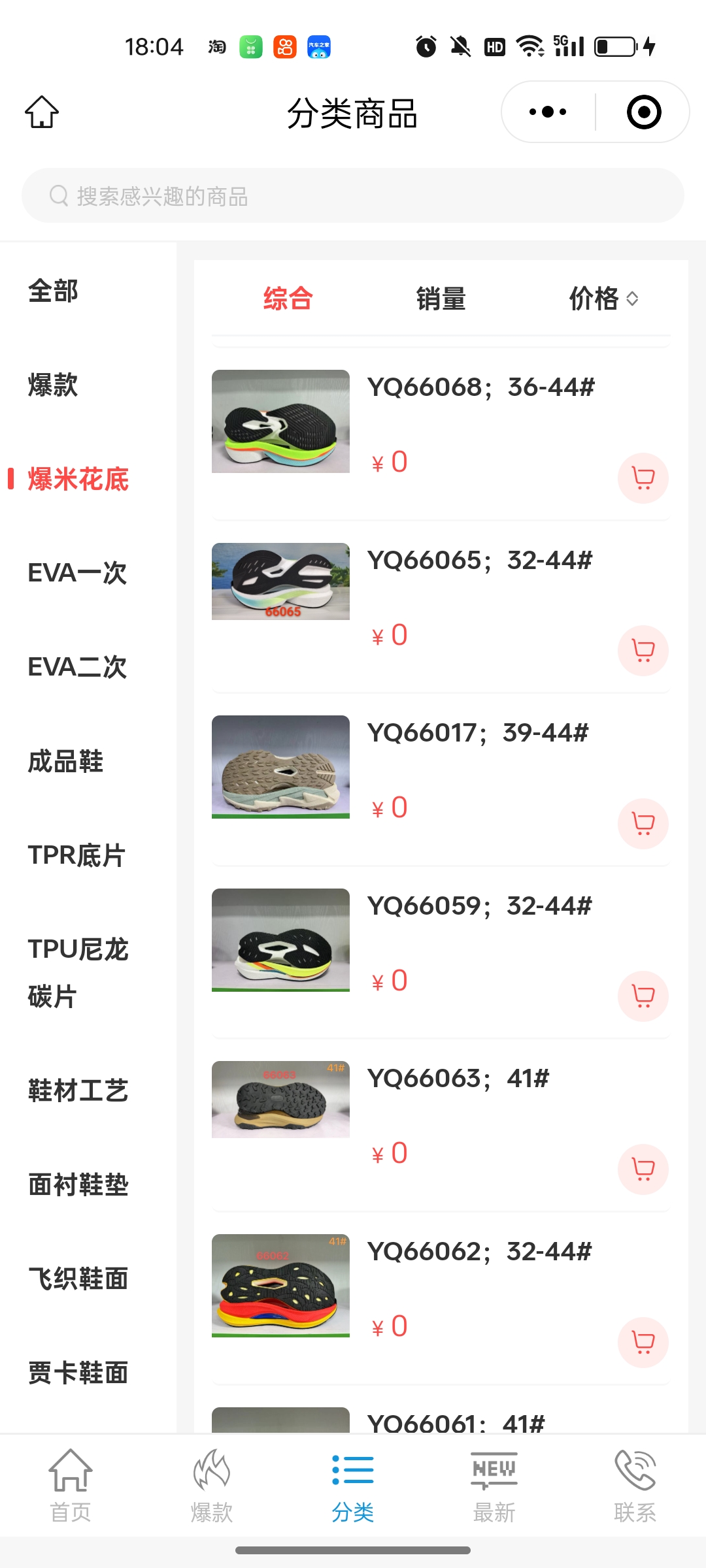Open the EVA一次 category

pos(77,574)
